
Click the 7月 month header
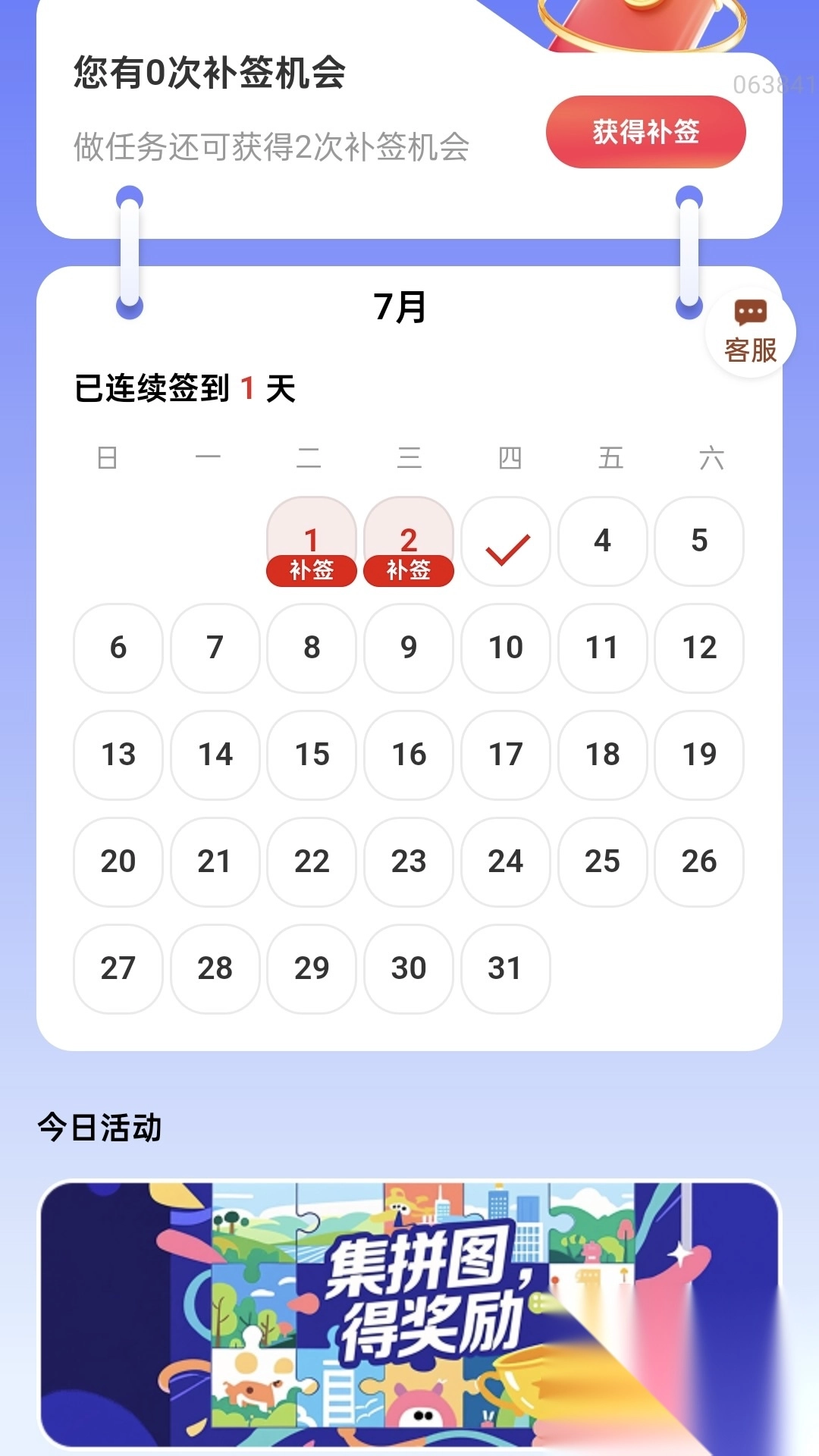[400, 306]
